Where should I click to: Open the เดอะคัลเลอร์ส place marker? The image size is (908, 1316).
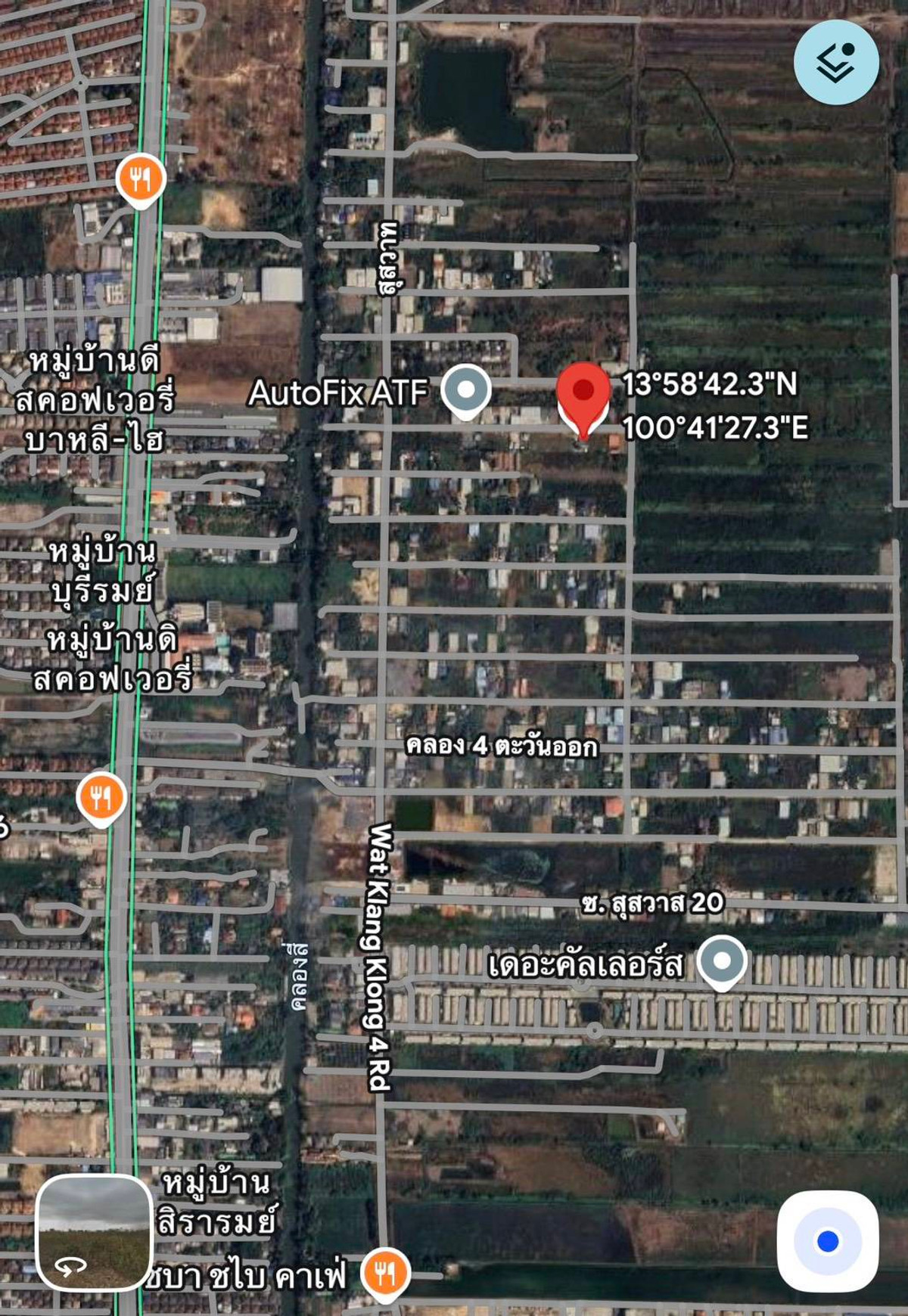[x=722, y=961]
